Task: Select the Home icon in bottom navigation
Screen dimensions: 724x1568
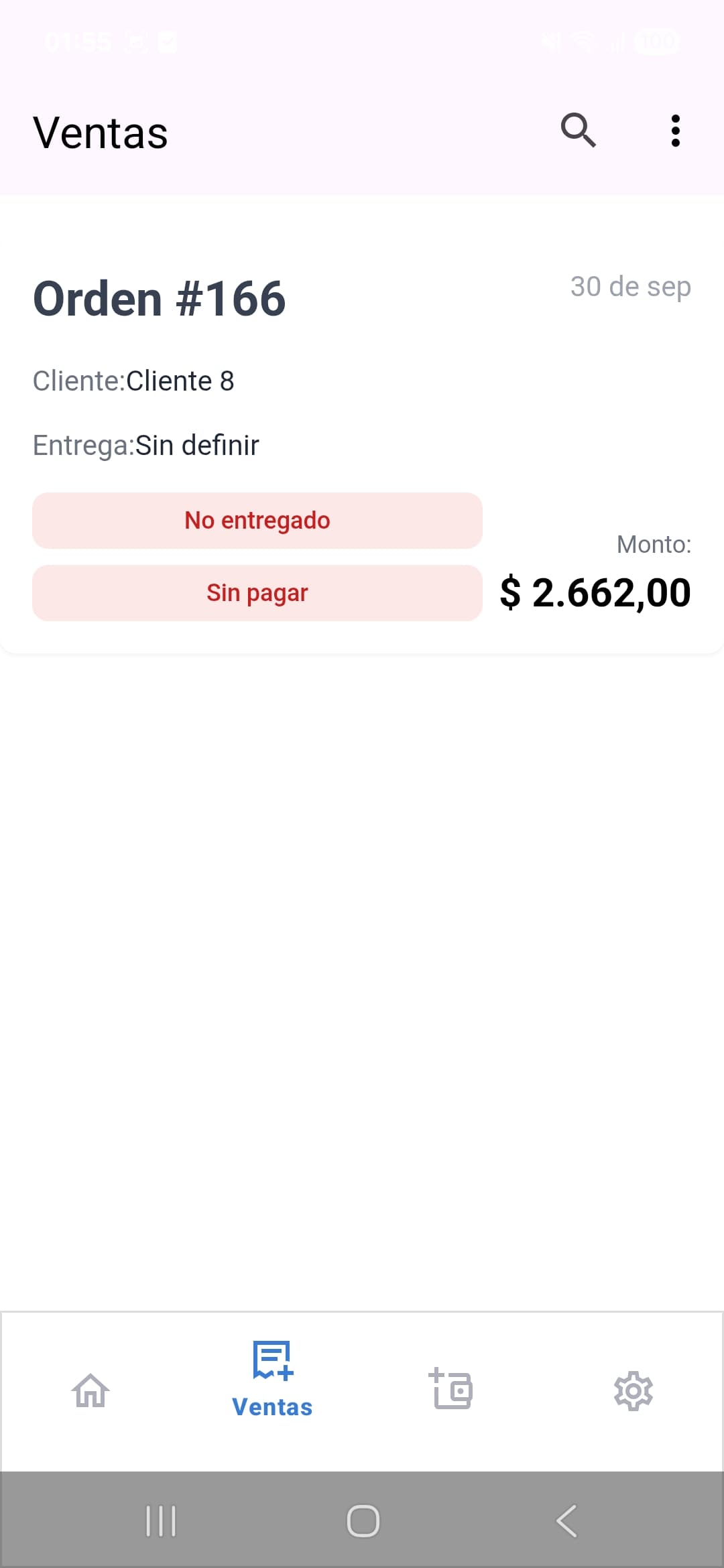Action: pyautogui.click(x=90, y=1390)
